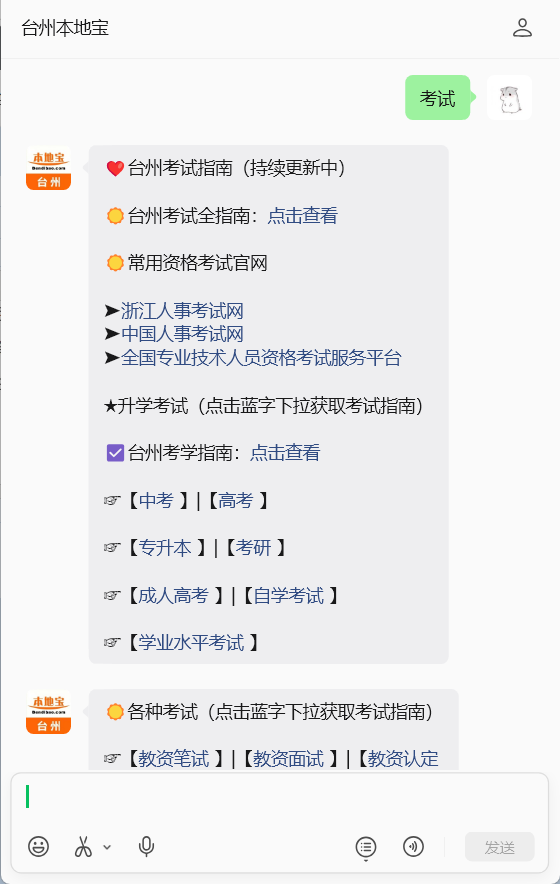Open the 考研 guide link
This screenshot has height=884, width=560.
coord(253,547)
